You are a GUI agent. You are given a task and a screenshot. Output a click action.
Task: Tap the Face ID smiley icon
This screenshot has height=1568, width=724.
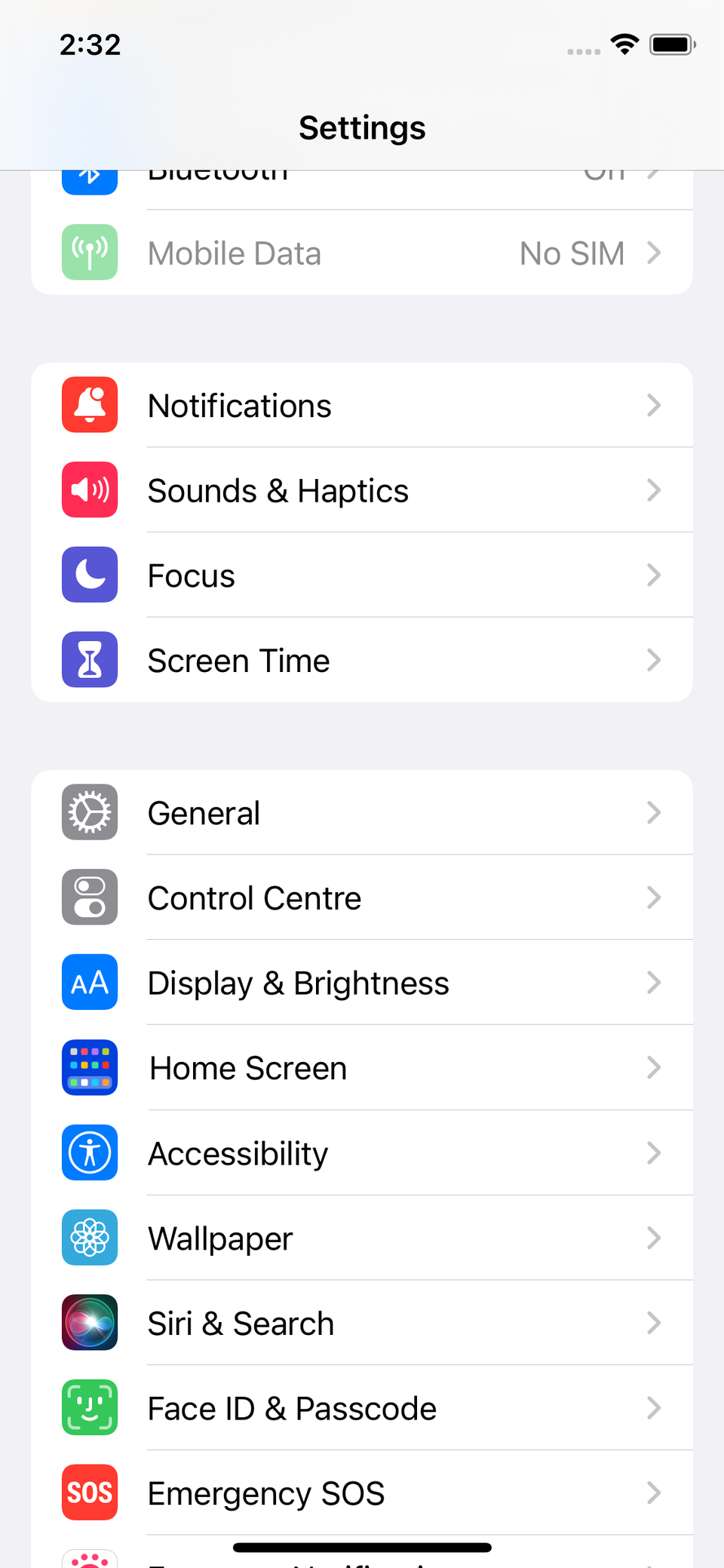(x=89, y=1407)
